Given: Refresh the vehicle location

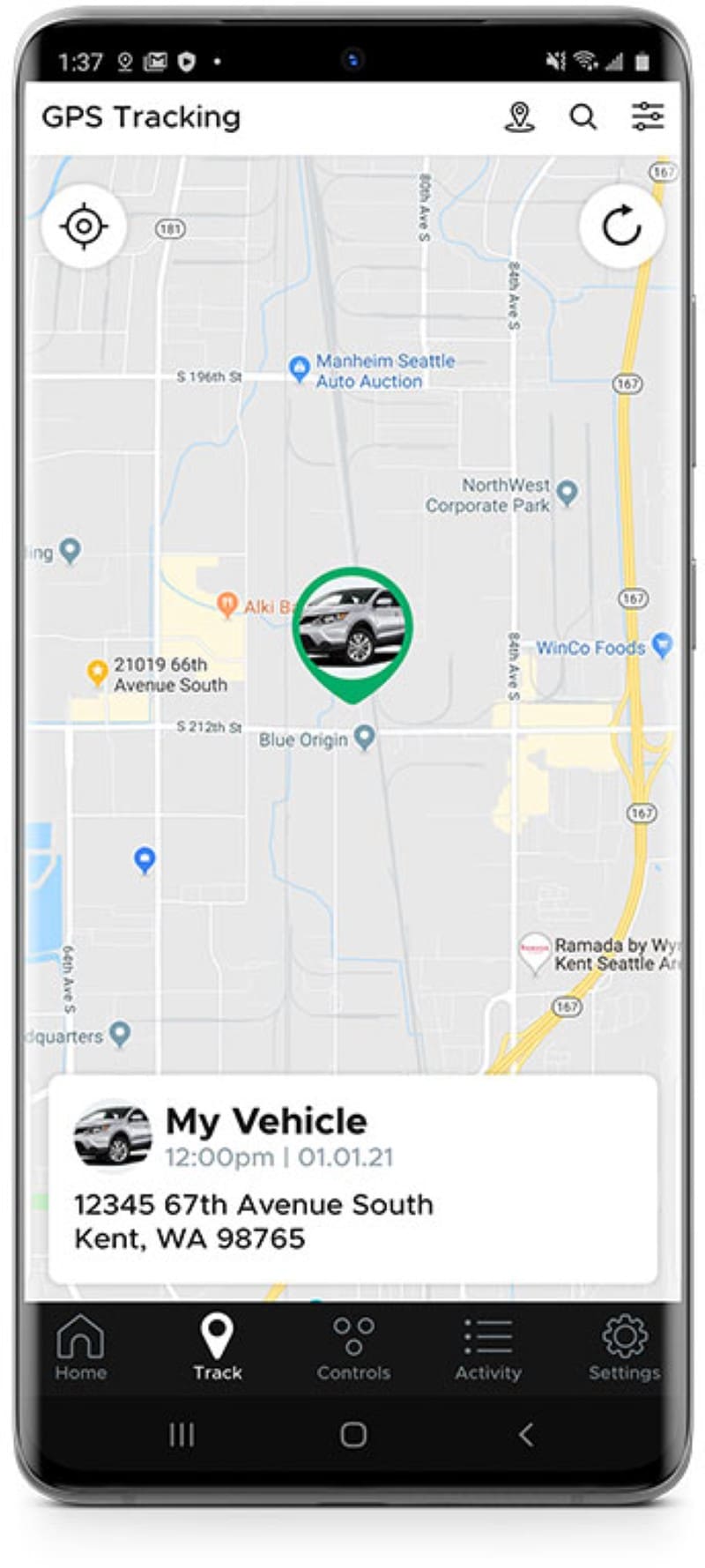Looking at the screenshot, I should (x=621, y=227).
